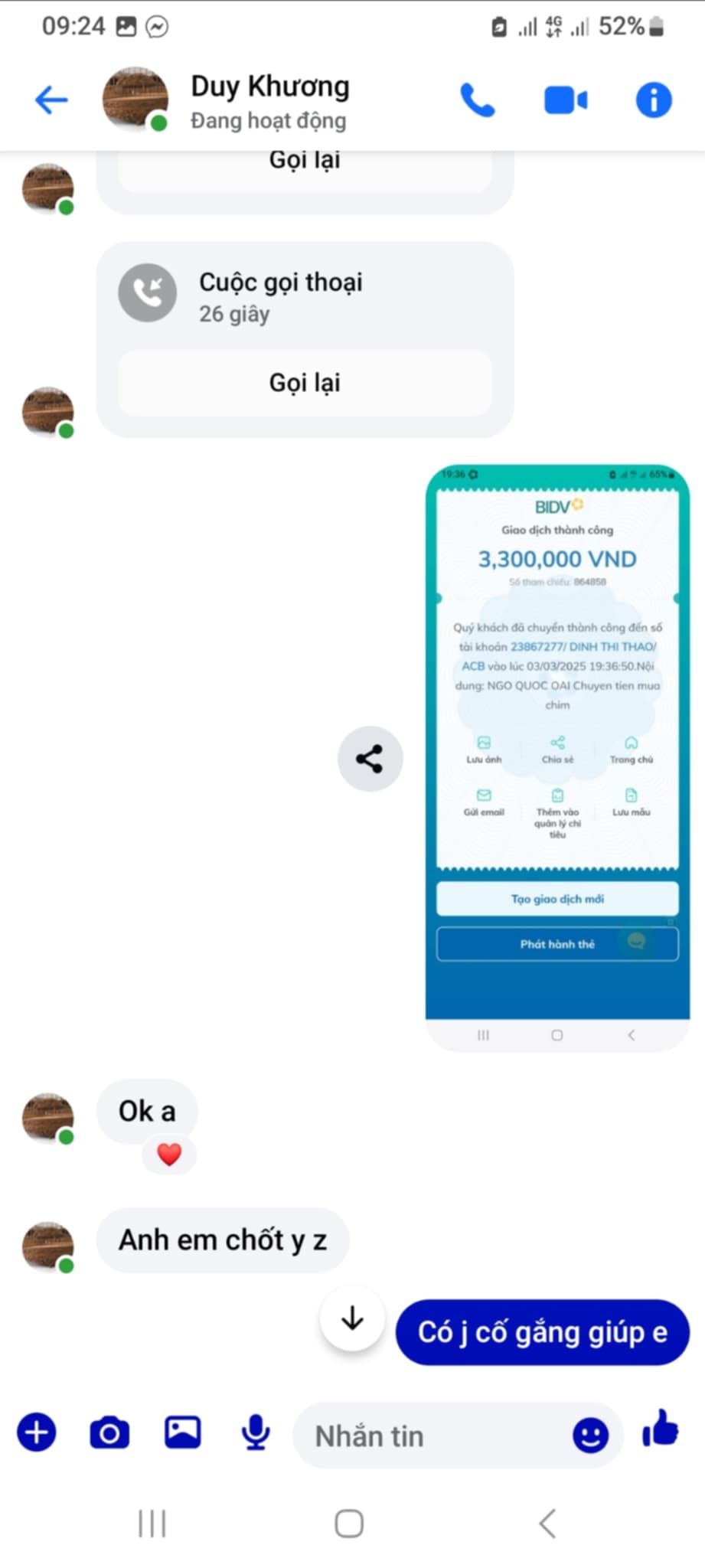The width and height of the screenshot is (705, 1568).
Task: Record a voice message with the microphone
Action: [256, 1432]
